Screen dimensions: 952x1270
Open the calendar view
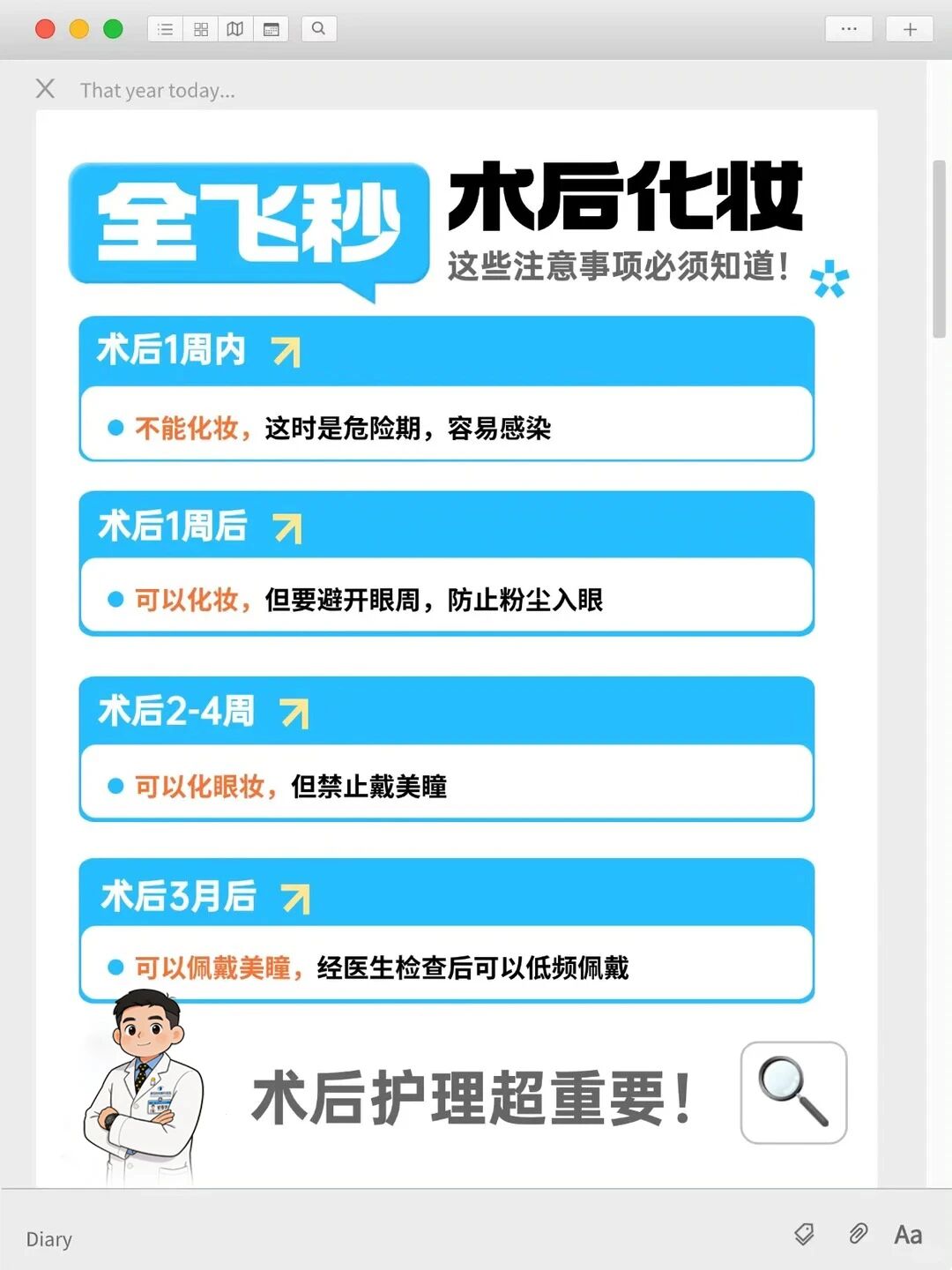271,29
